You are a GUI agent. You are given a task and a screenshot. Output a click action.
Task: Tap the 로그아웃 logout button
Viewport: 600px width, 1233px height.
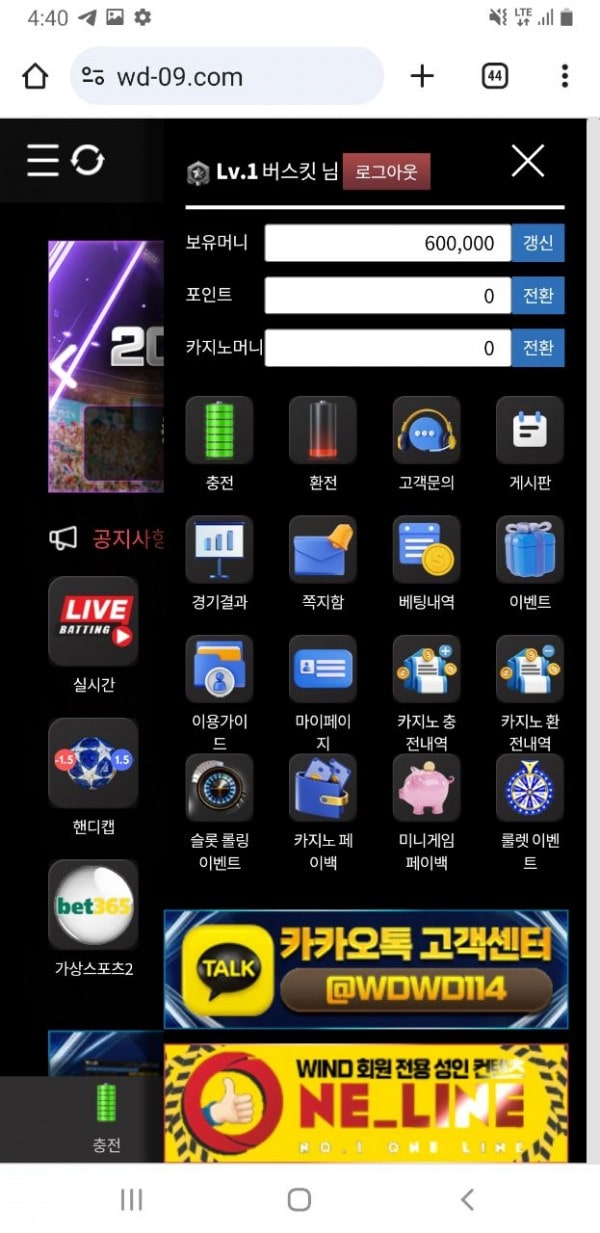pos(386,171)
